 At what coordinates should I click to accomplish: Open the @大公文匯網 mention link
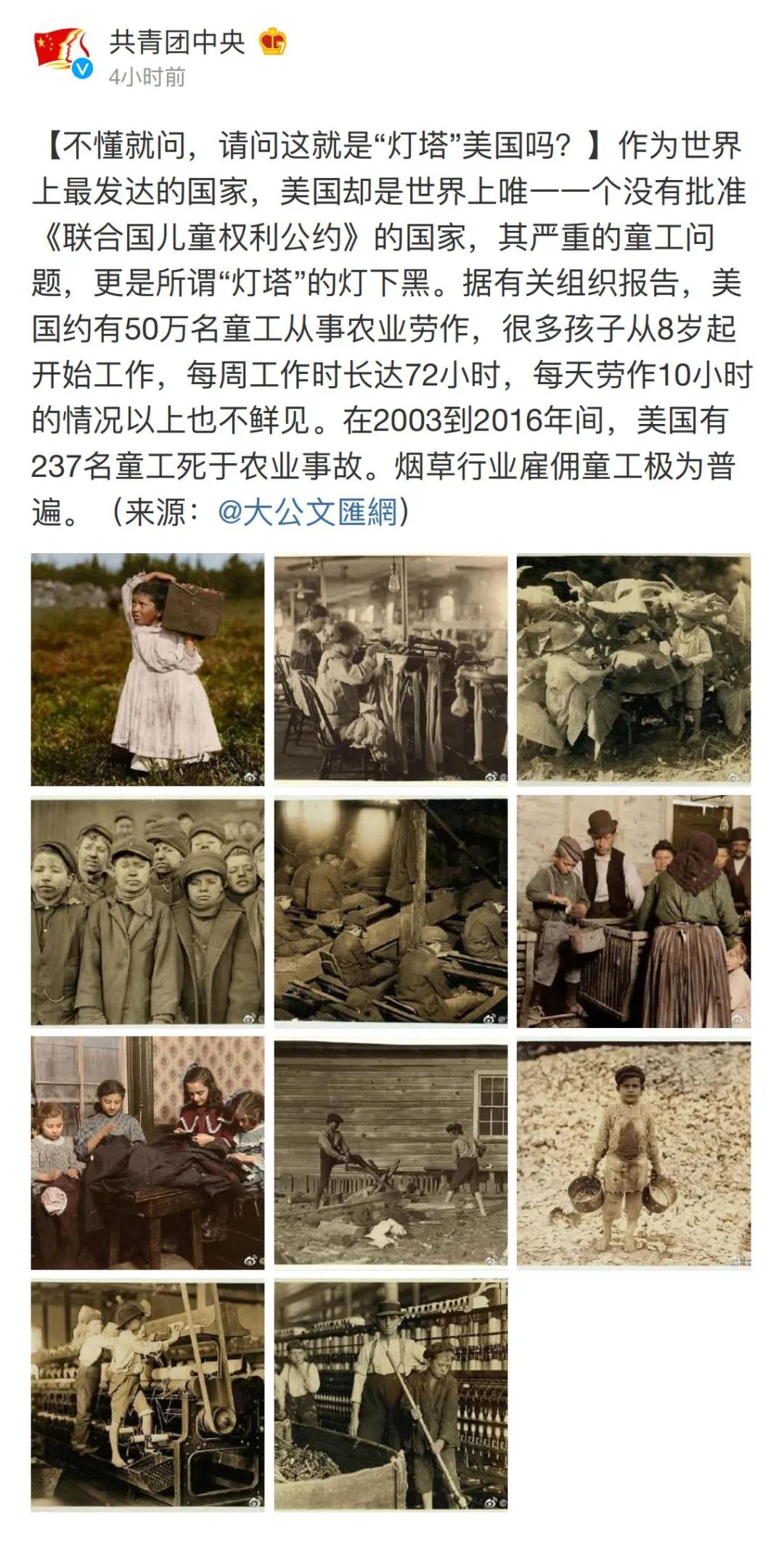tap(308, 512)
